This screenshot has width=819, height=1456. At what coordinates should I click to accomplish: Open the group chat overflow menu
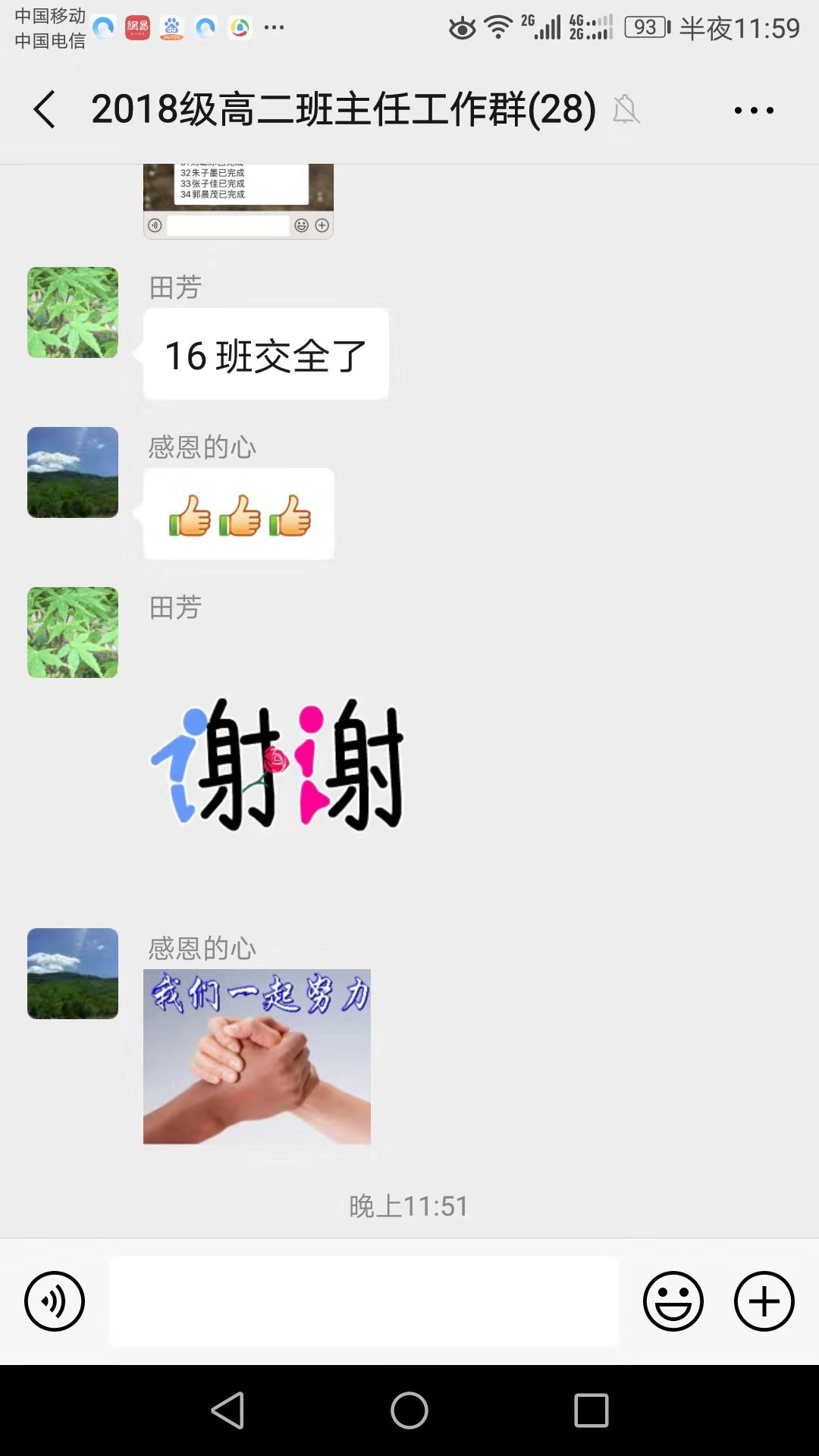(754, 111)
